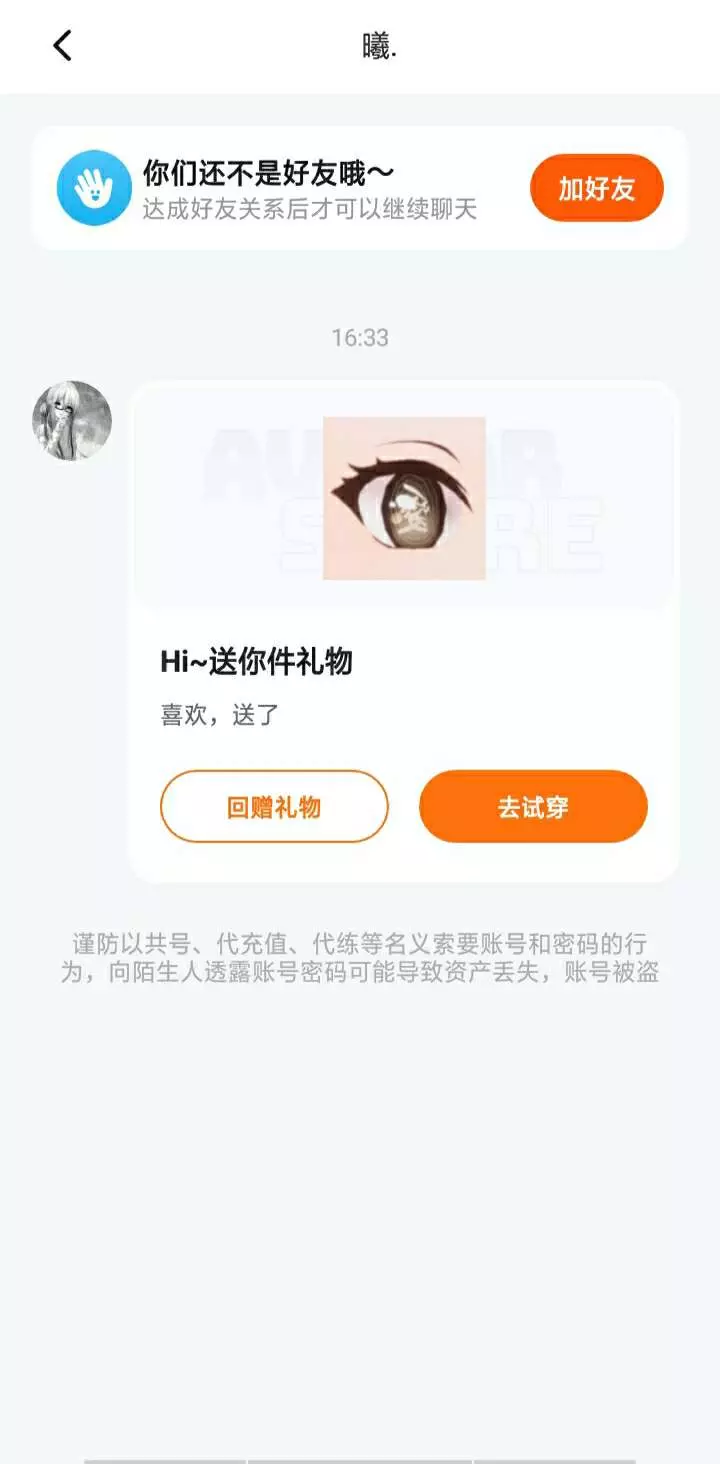Tap 去试穿 to try on the gift

click(x=534, y=806)
